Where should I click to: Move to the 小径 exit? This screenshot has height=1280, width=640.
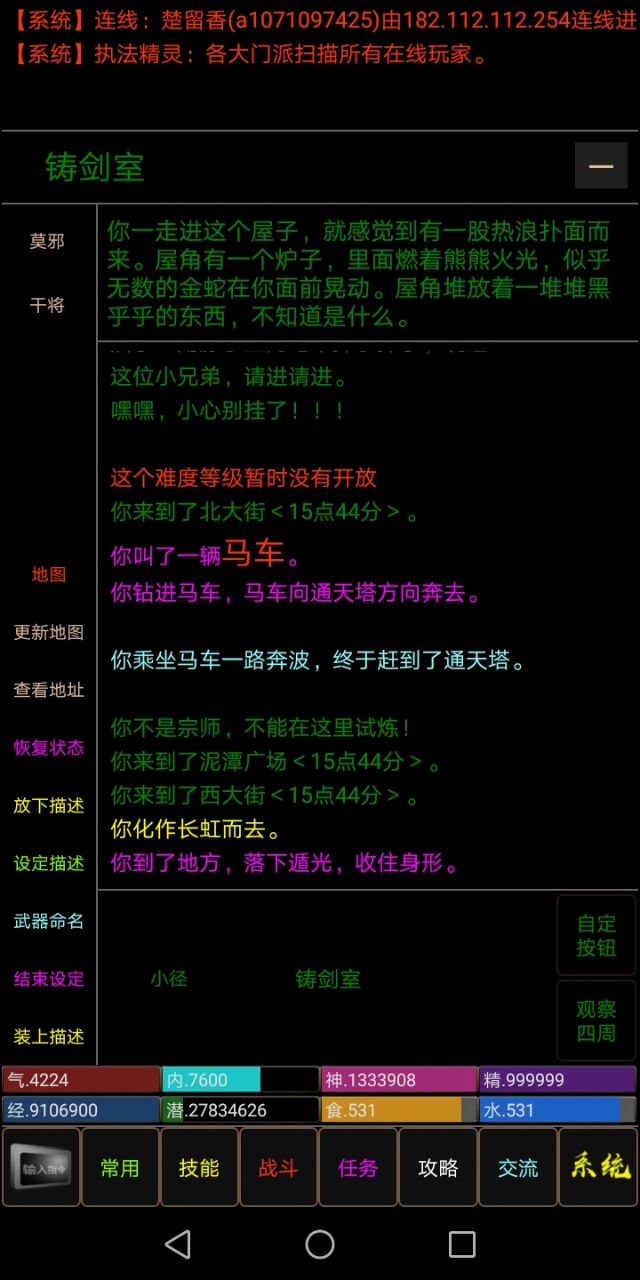[x=169, y=979]
